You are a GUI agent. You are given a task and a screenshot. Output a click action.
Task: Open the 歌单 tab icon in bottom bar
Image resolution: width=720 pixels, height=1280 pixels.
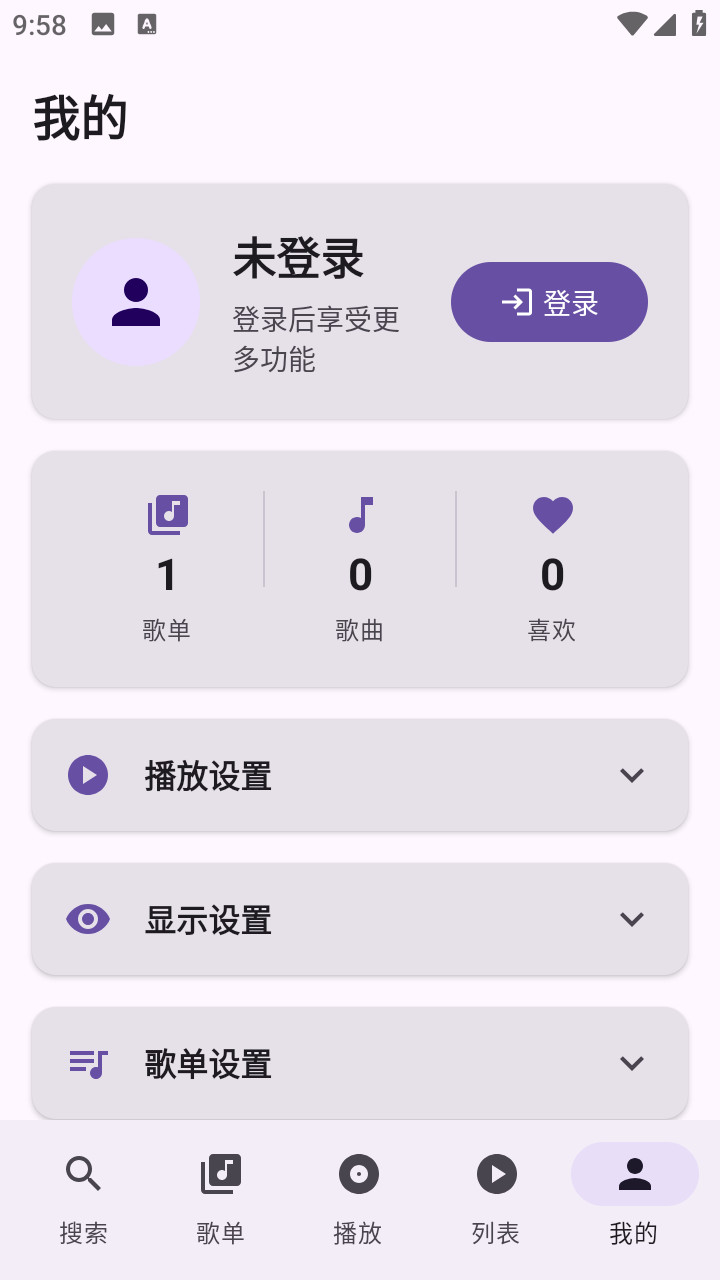(220, 1173)
